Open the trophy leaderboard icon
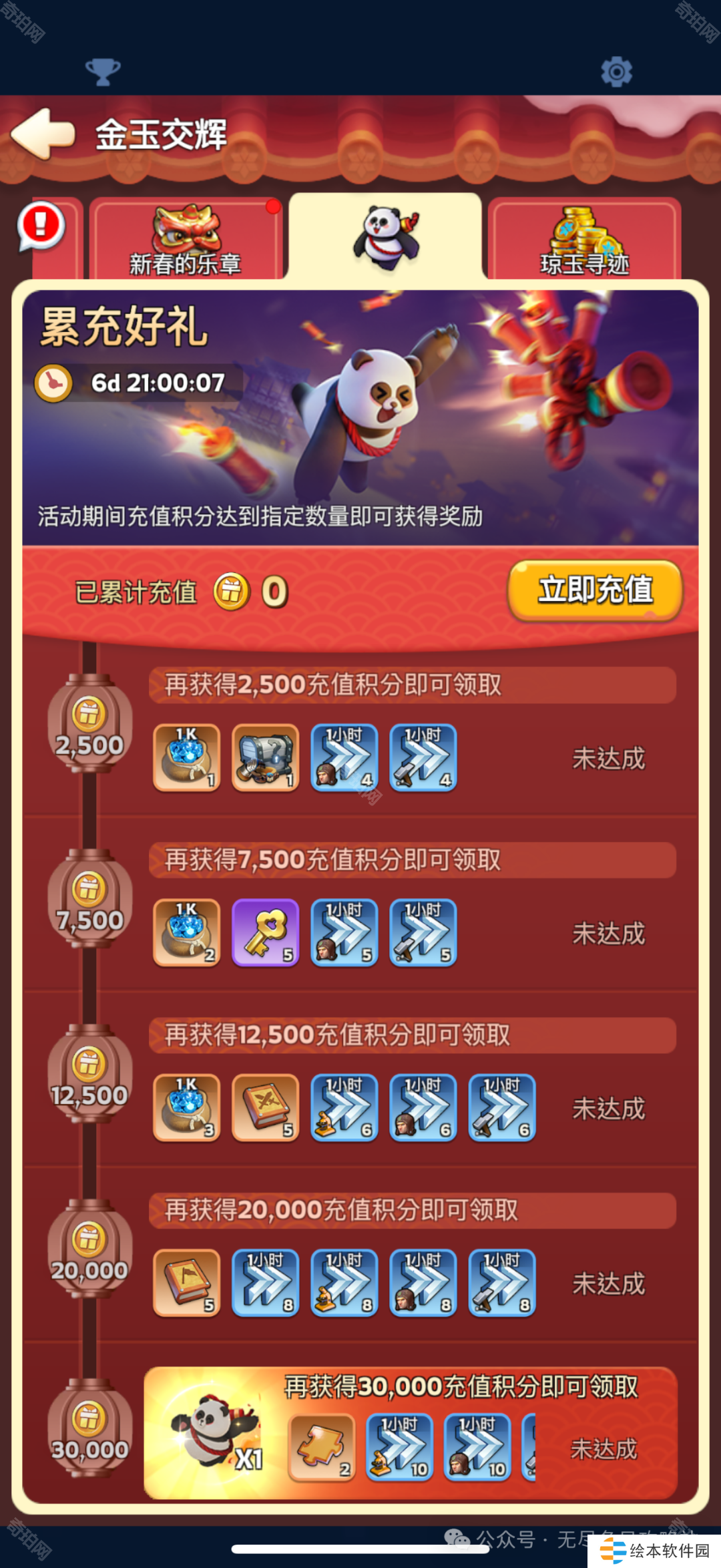 (103, 71)
